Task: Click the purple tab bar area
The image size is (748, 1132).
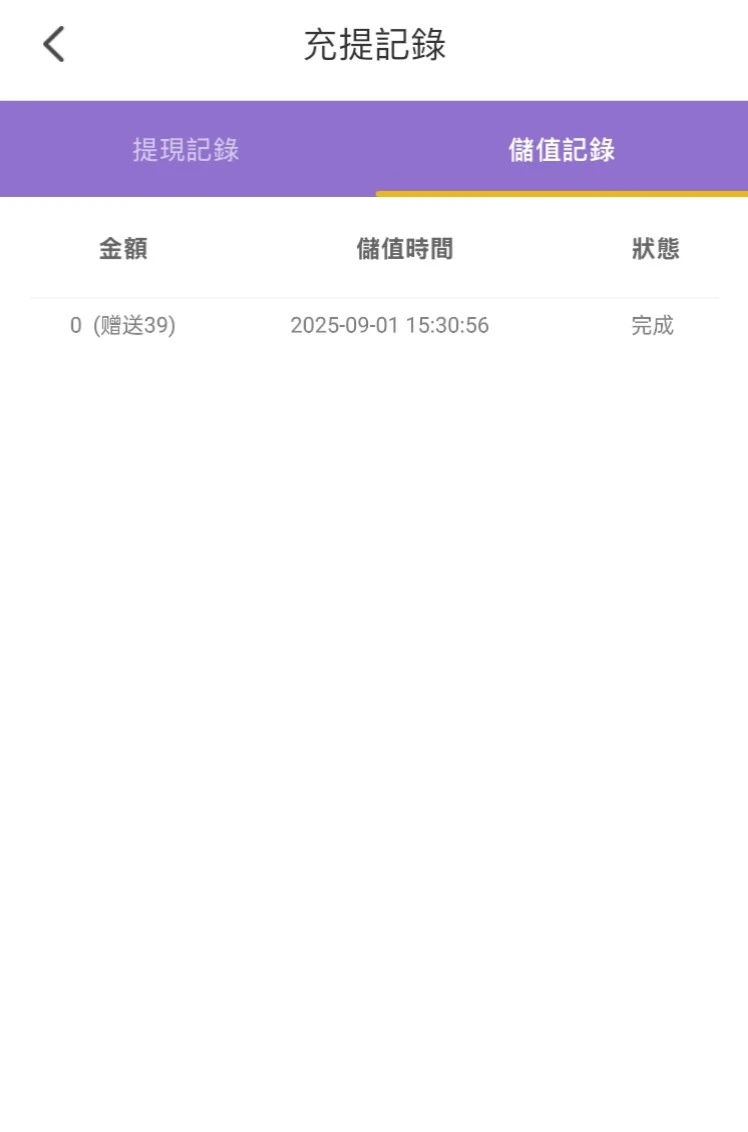Action: (374, 148)
